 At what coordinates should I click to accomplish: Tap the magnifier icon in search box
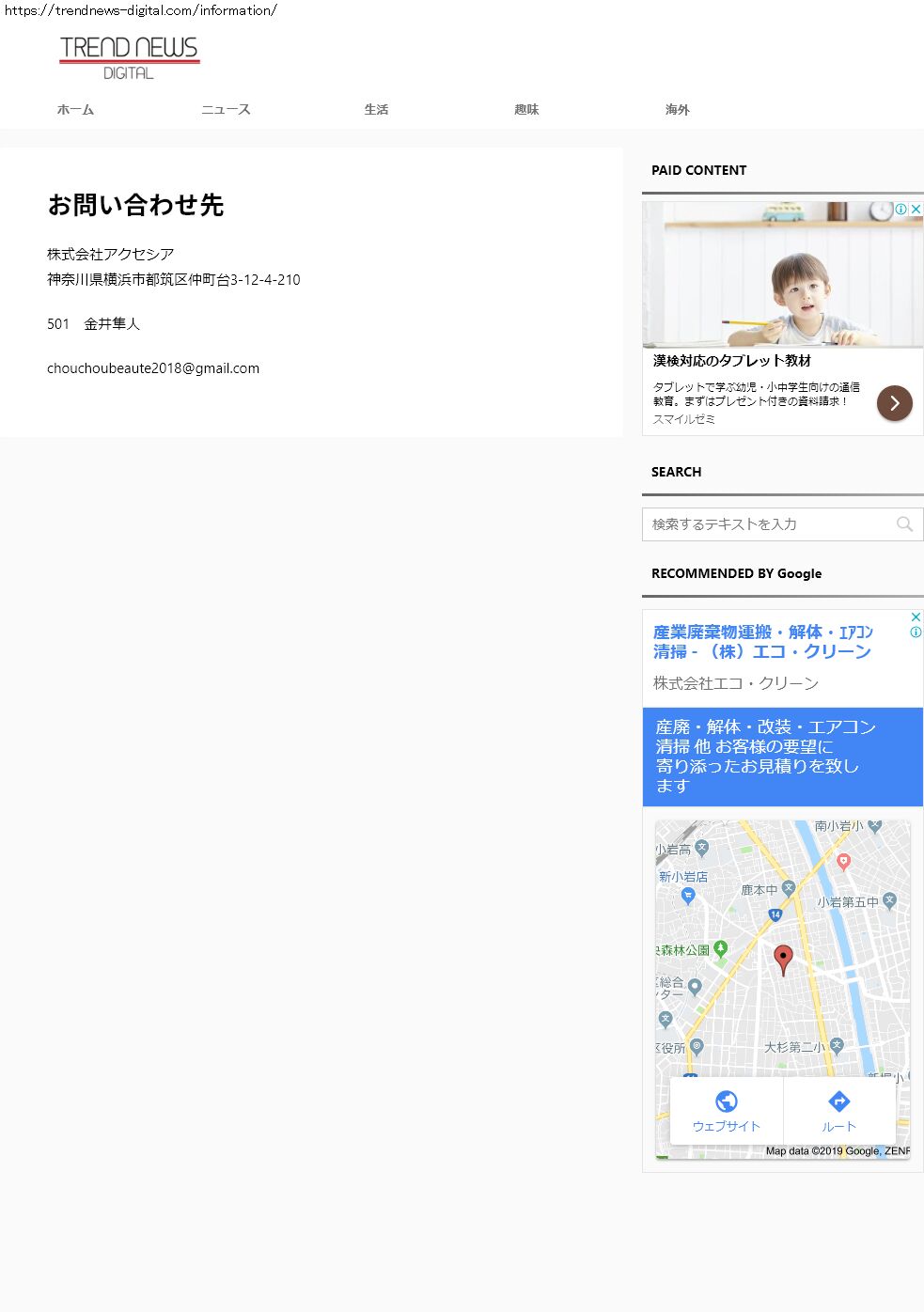904,524
